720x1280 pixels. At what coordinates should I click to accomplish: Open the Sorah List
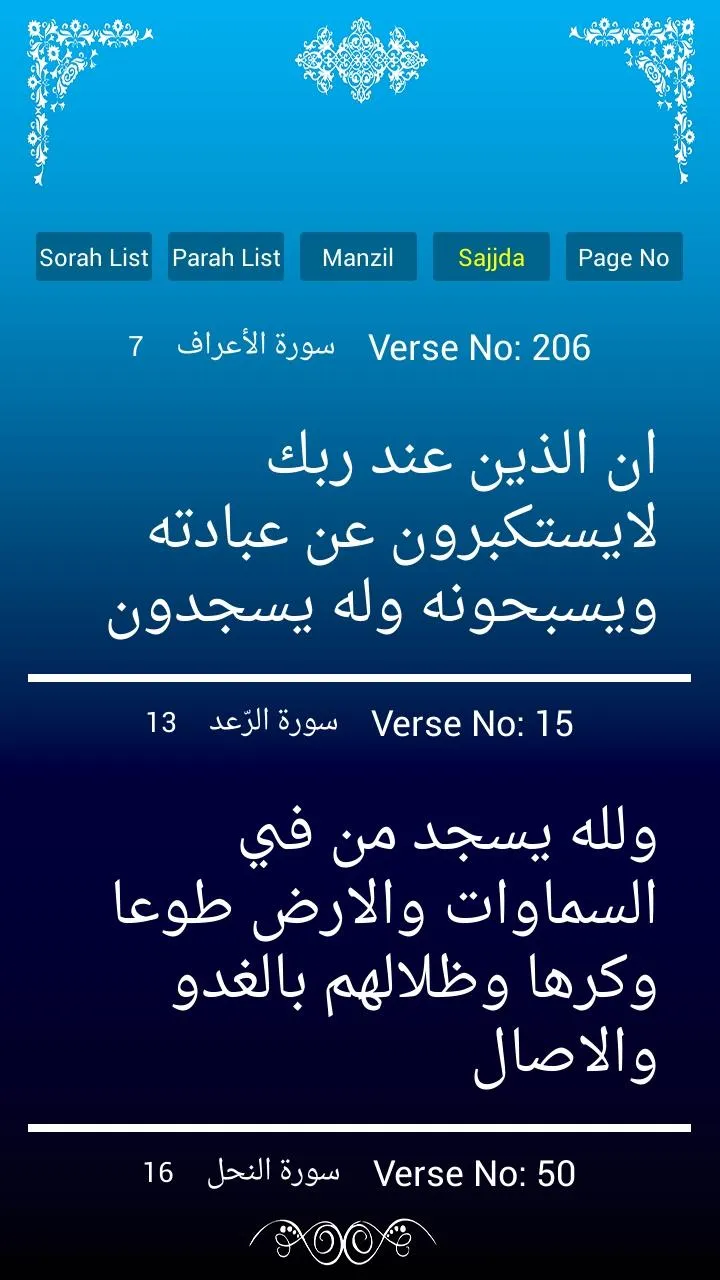pyautogui.click(x=94, y=257)
